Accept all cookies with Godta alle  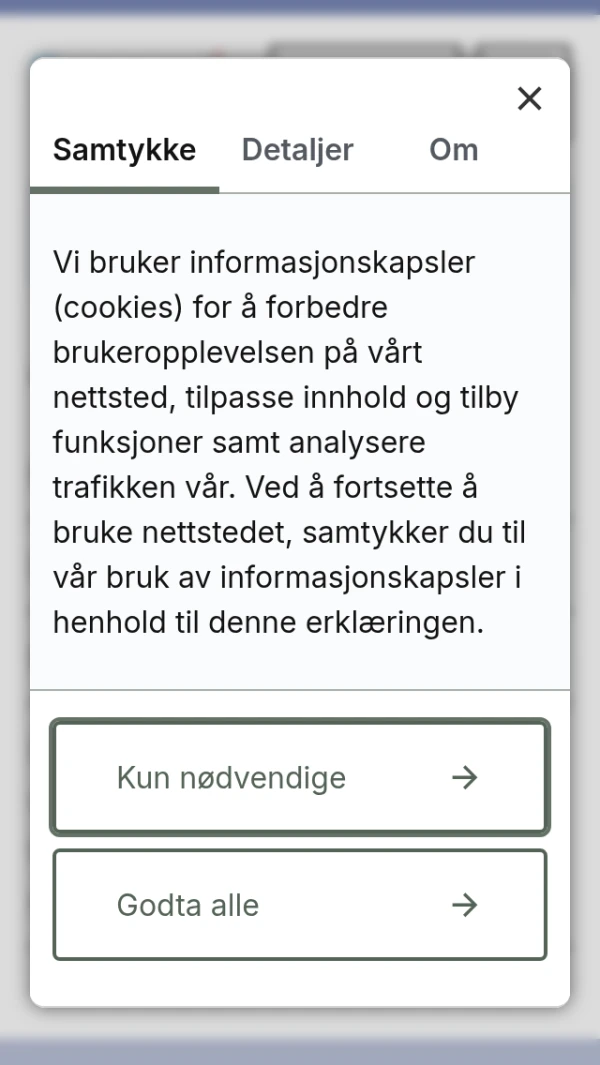point(300,905)
